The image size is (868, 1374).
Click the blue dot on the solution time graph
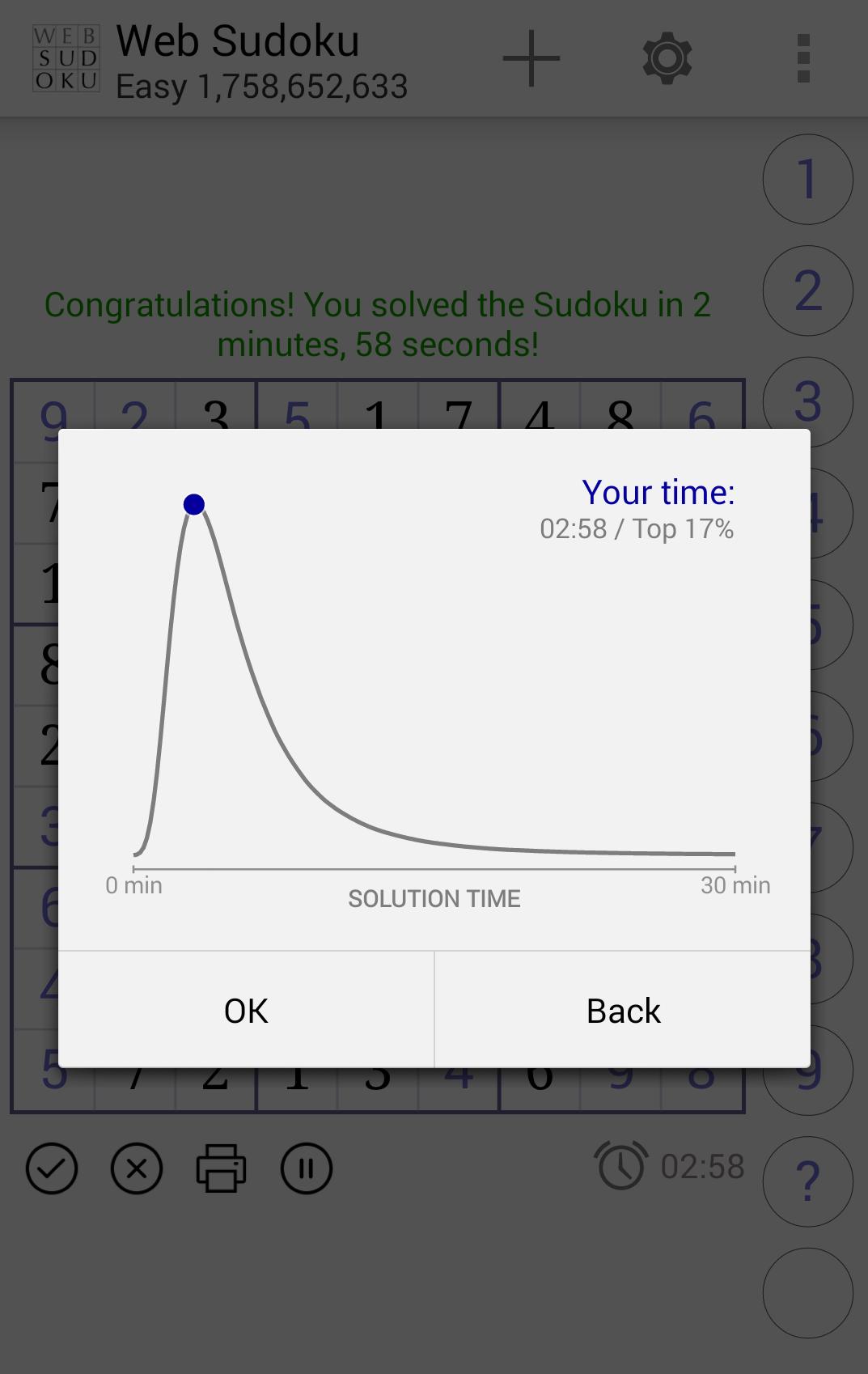pyautogui.click(x=194, y=503)
